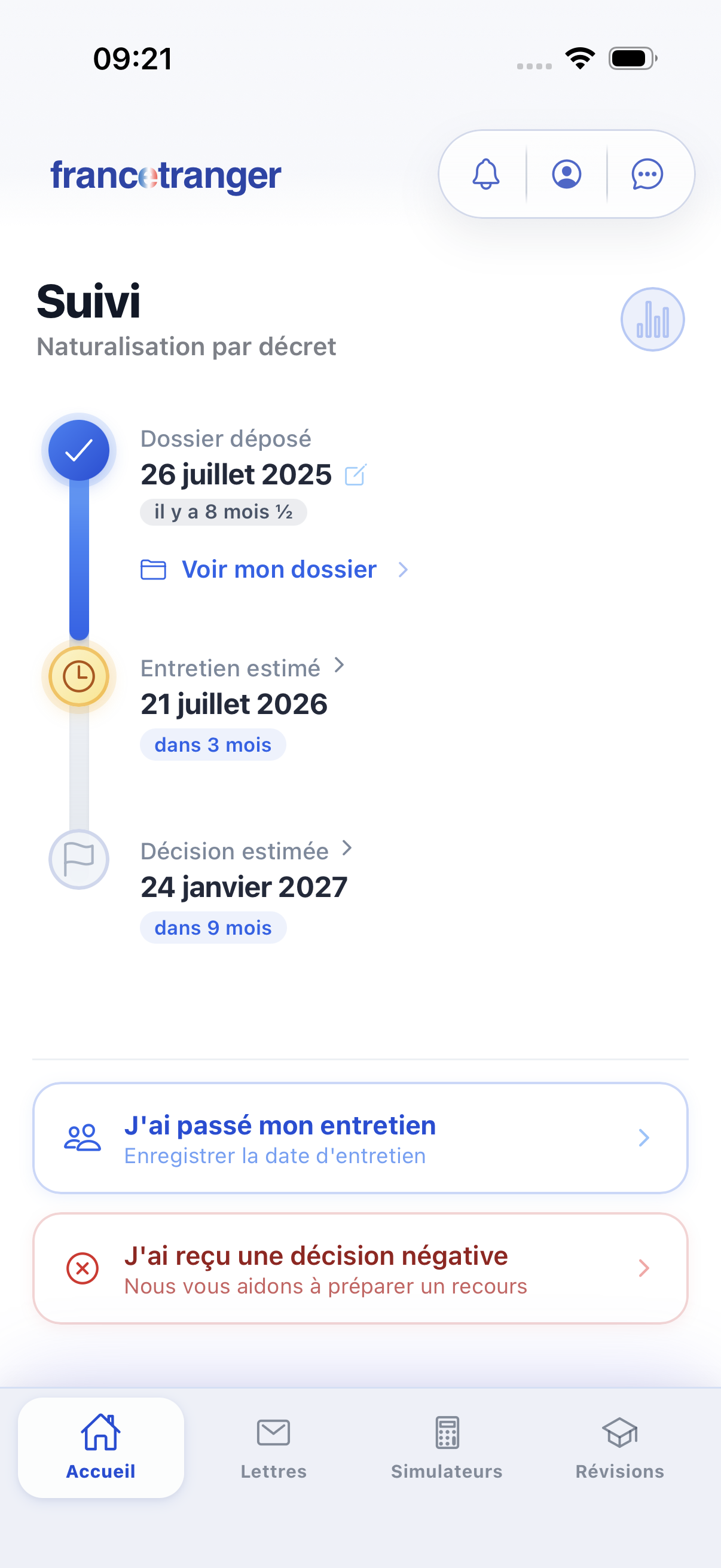This screenshot has height=1568, width=721.
Task: Tap the graduation cap icon for Révisions
Action: click(x=619, y=1432)
